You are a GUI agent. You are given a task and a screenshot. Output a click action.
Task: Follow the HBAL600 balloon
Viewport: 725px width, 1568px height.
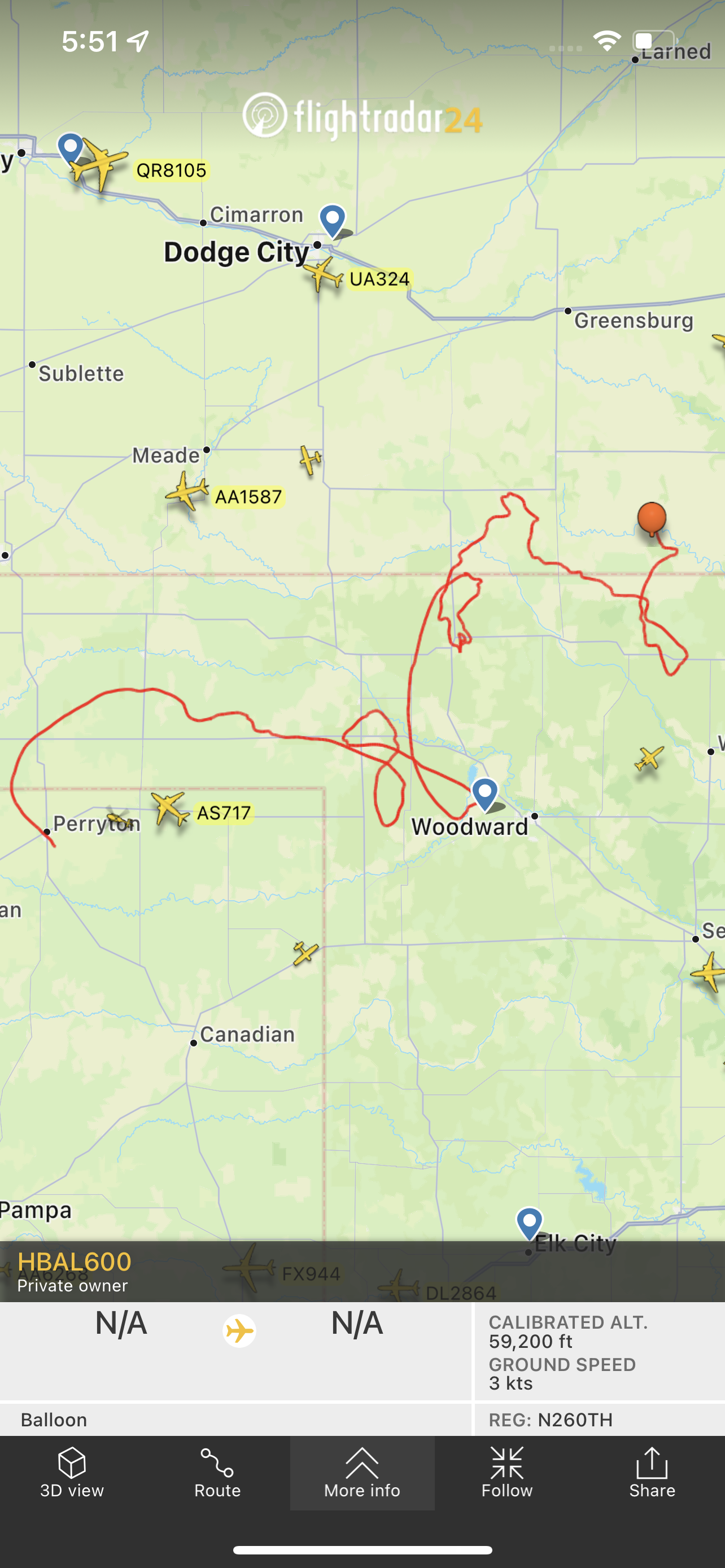click(507, 1473)
